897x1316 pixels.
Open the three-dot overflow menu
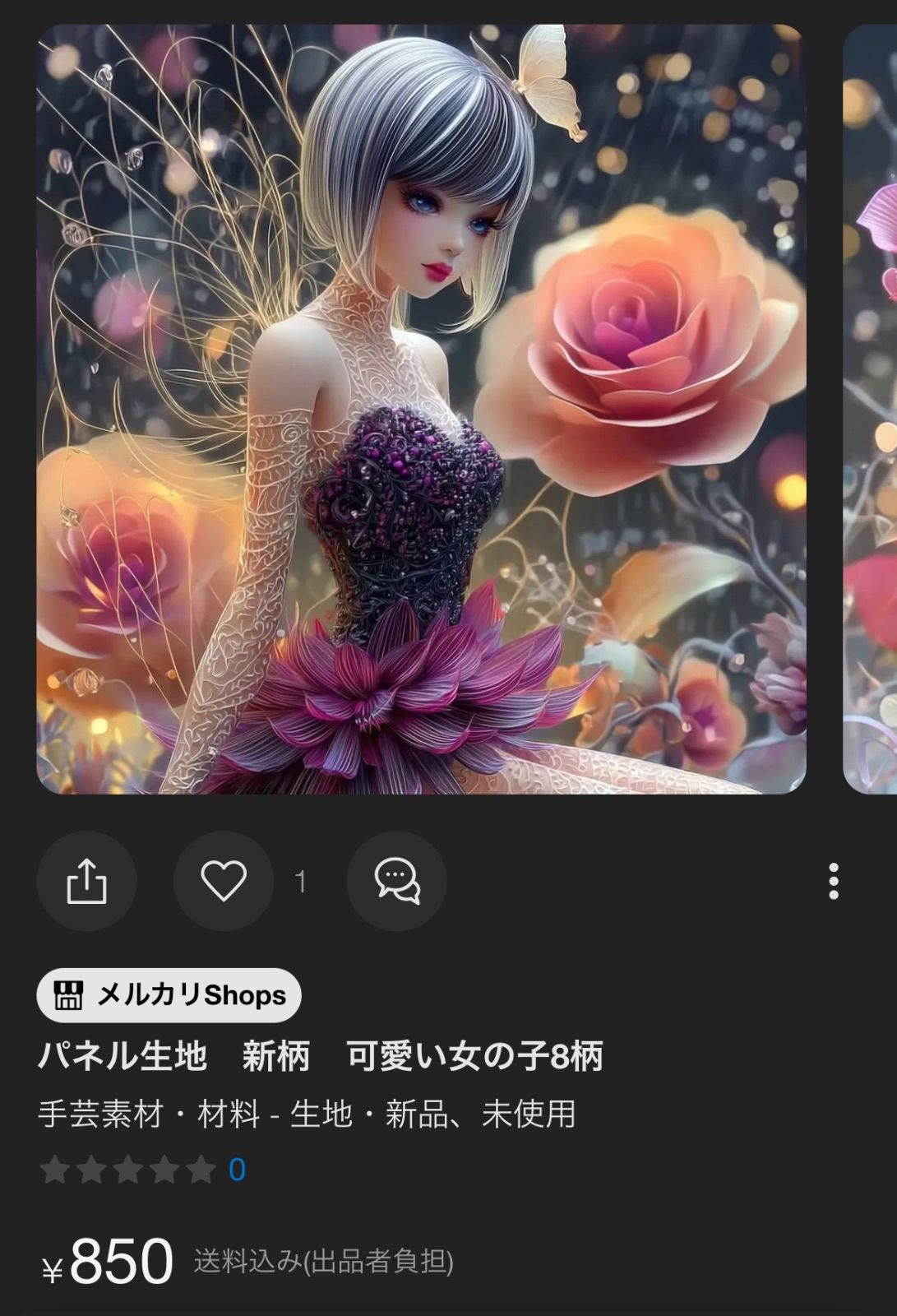pyautogui.click(x=833, y=880)
